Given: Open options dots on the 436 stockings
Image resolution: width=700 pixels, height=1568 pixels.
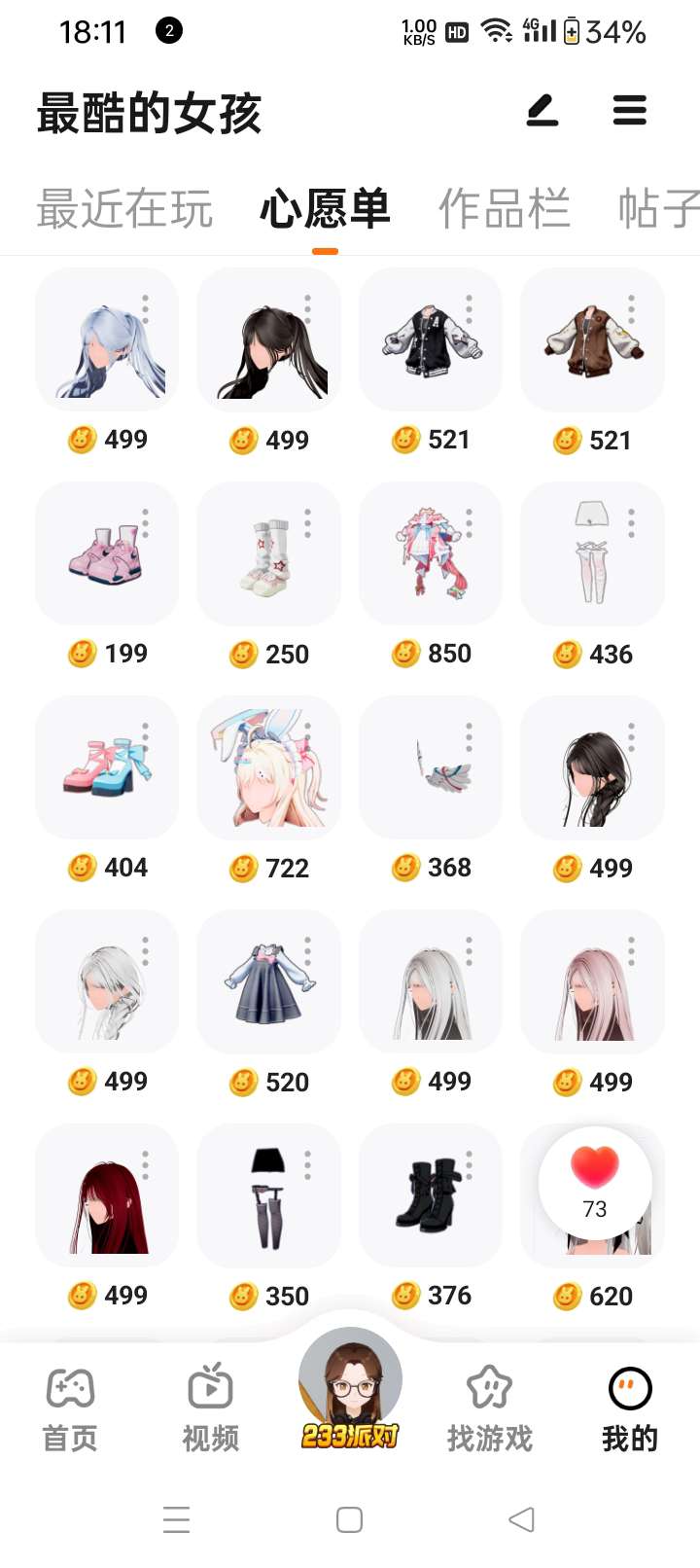Looking at the screenshot, I should coord(632,524).
